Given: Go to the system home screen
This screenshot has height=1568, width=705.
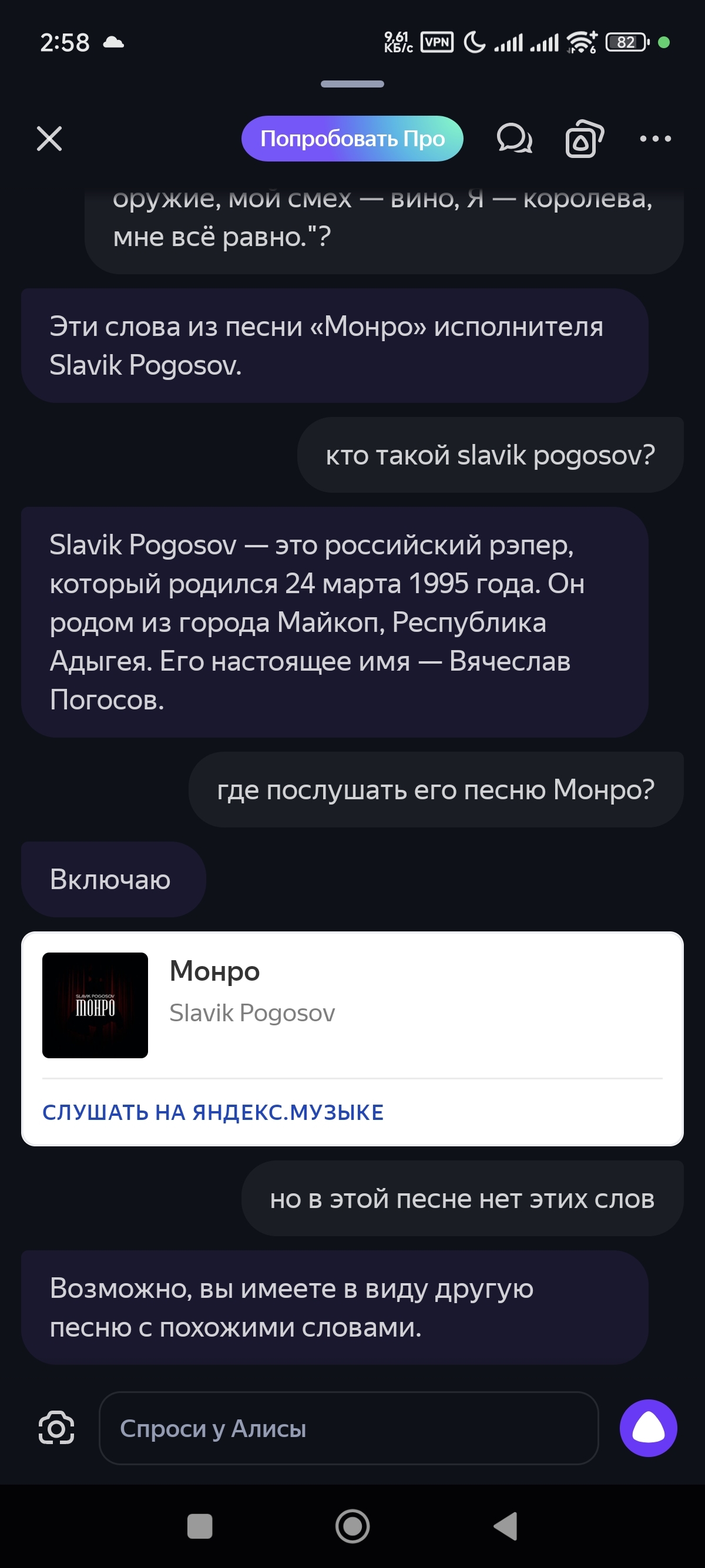Looking at the screenshot, I should pos(352,1526).
